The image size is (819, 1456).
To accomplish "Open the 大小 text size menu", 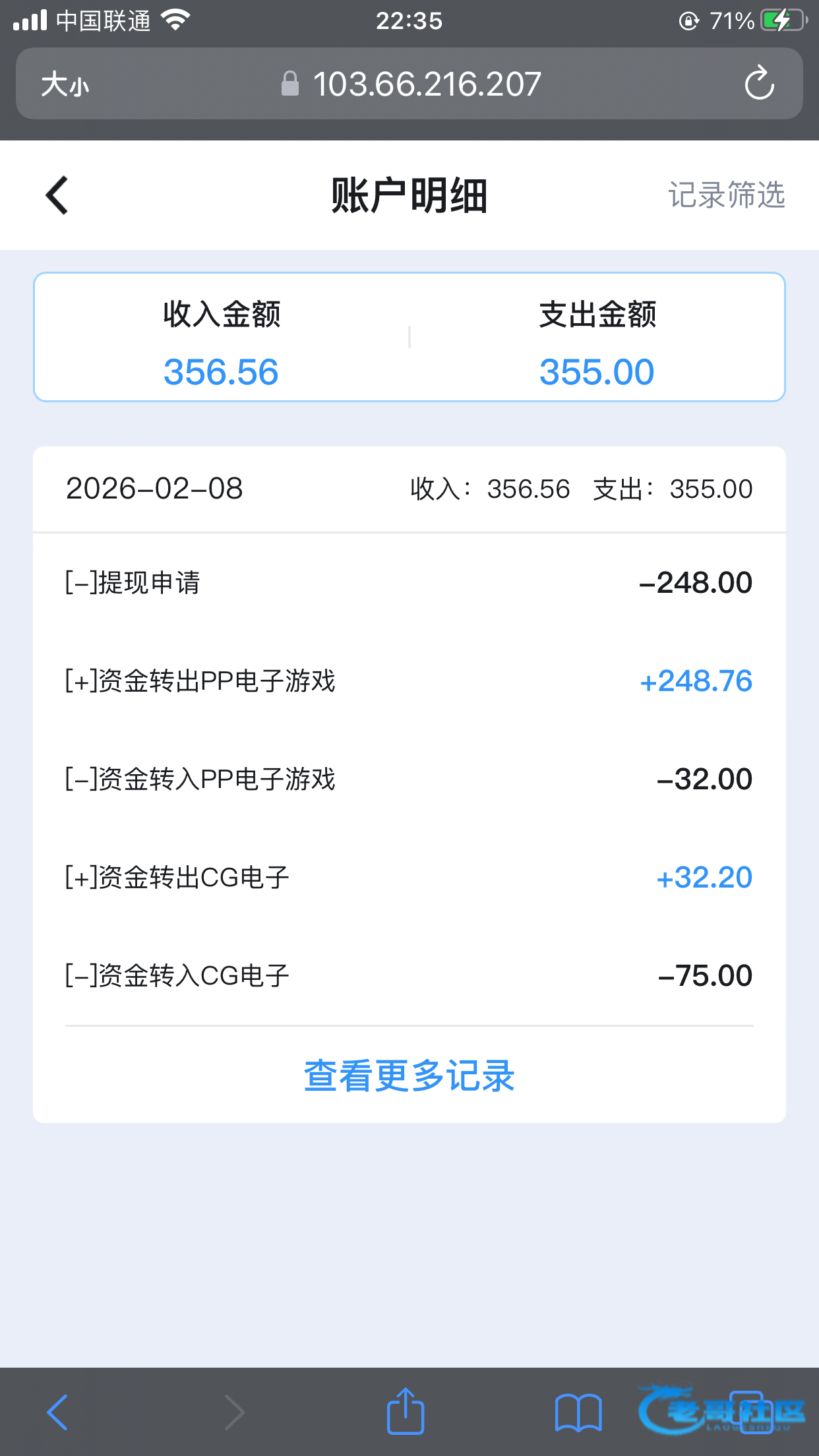I will coord(65,84).
